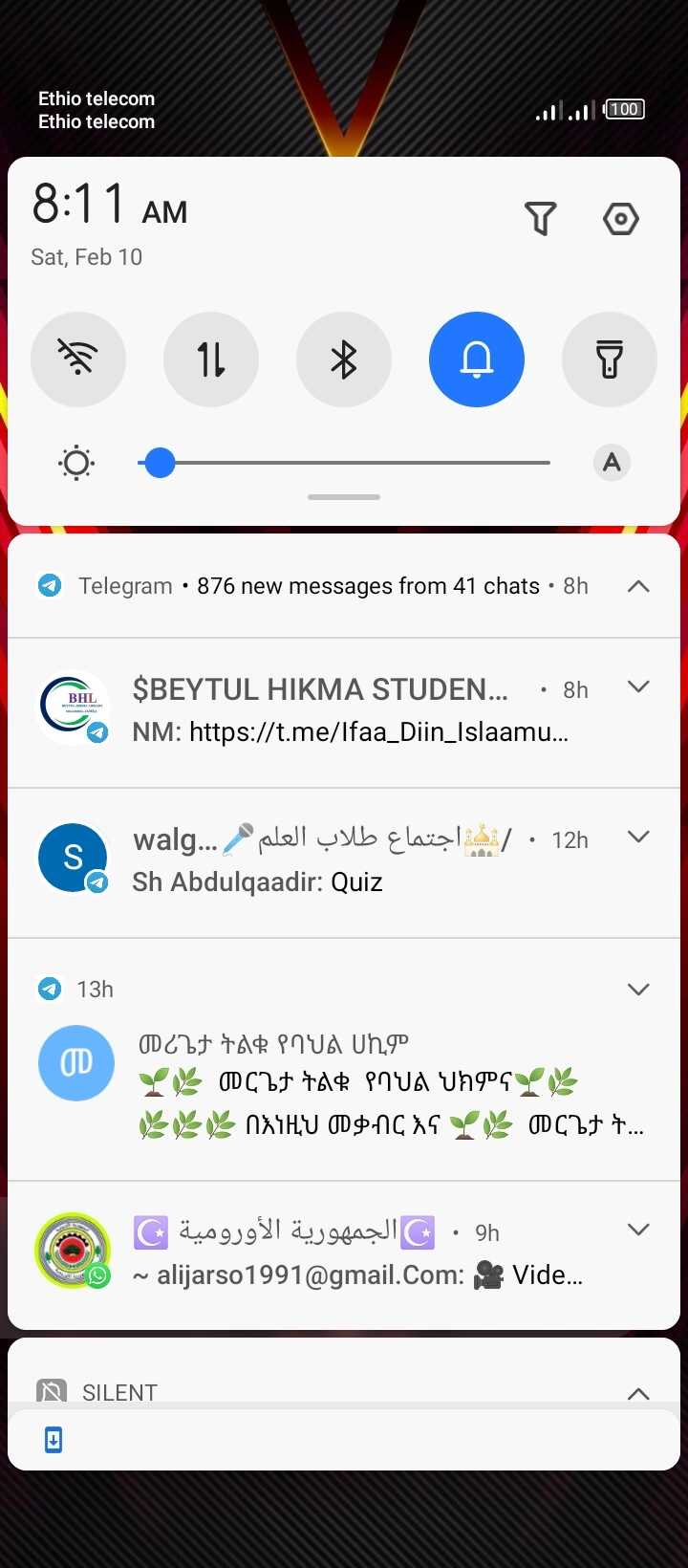Toggle the sound bell mode
The height and width of the screenshot is (1568, 688).
[477, 359]
